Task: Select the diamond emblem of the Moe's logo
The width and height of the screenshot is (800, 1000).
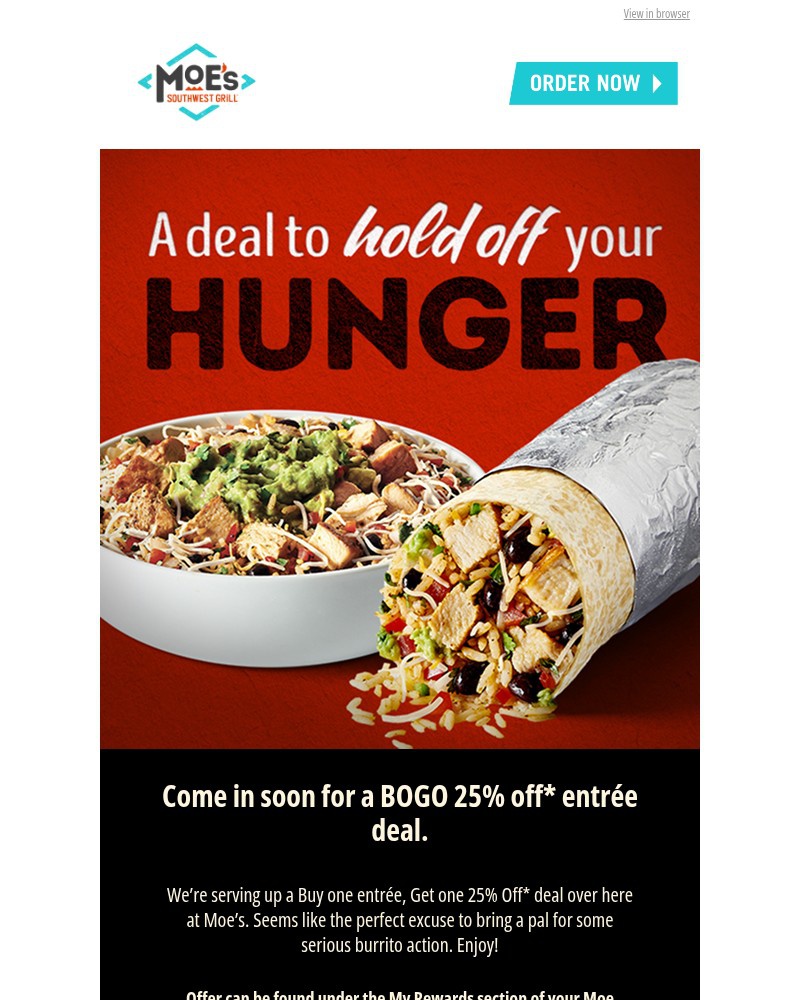Action: click(x=196, y=82)
